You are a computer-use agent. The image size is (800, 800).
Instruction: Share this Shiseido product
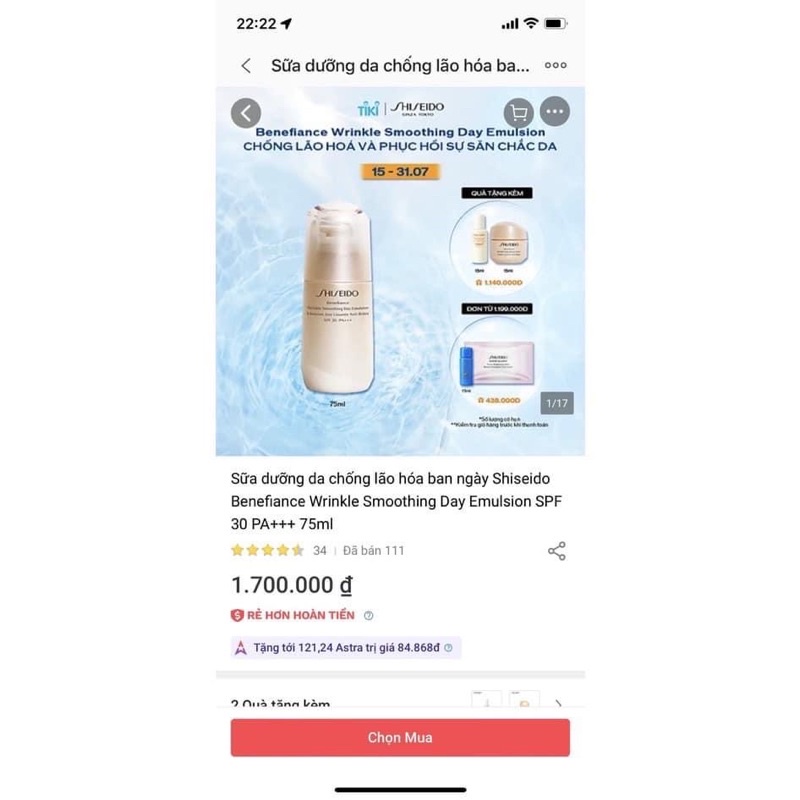[x=557, y=551]
